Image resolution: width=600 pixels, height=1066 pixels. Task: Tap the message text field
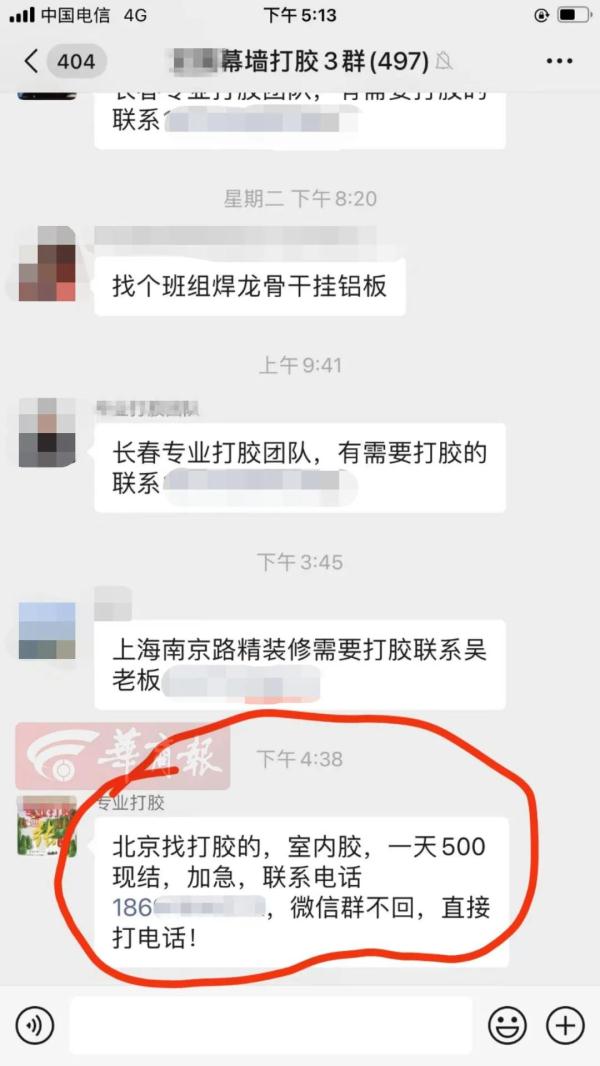tap(270, 1025)
